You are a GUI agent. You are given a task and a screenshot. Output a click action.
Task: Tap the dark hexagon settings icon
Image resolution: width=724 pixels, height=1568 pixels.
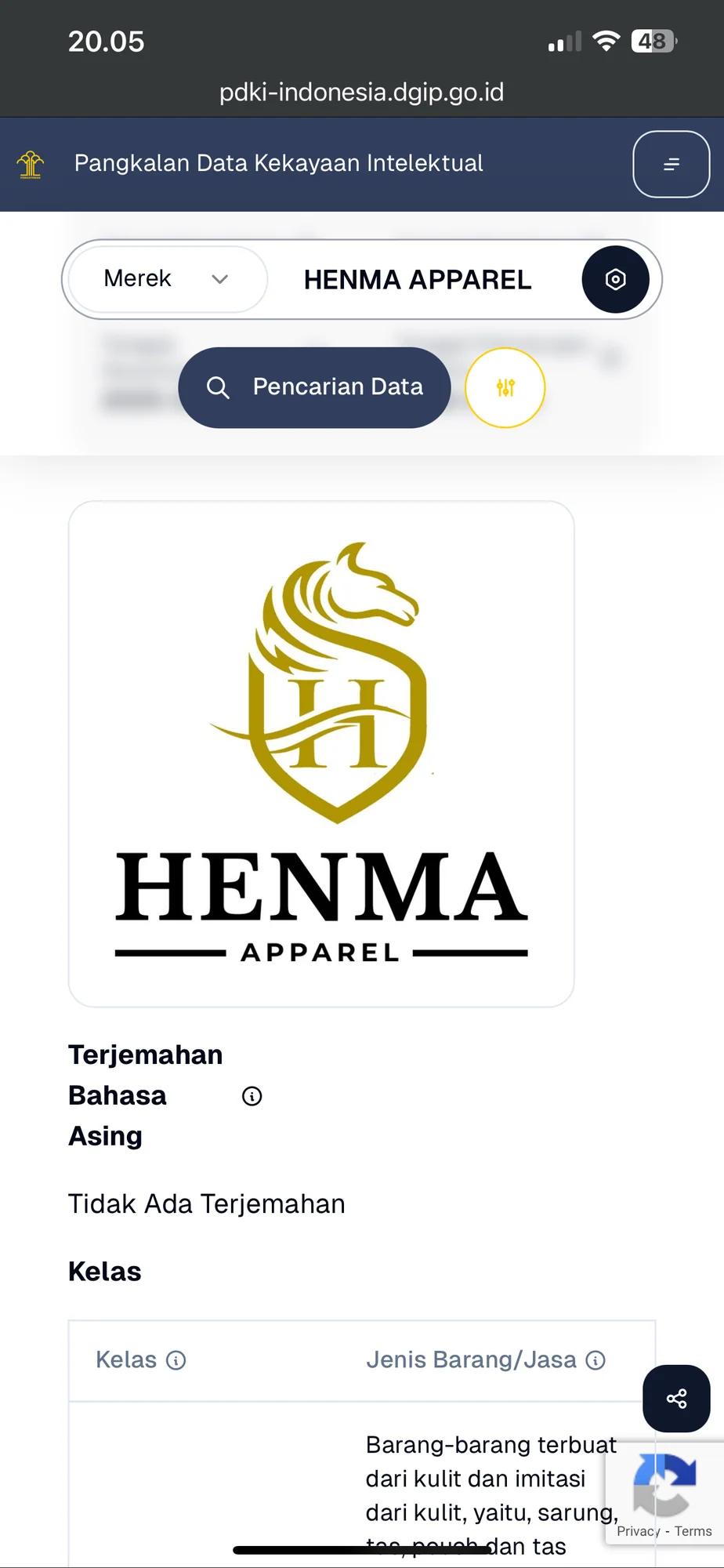tap(615, 280)
